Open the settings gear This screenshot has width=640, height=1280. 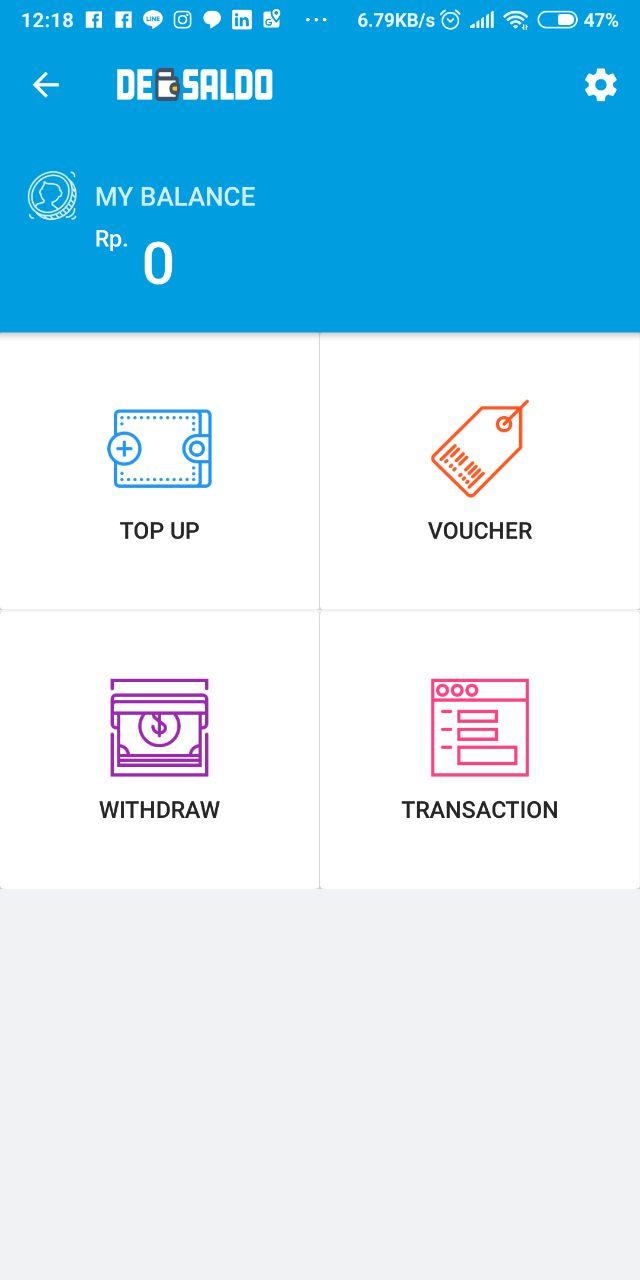click(x=601, y=86)
